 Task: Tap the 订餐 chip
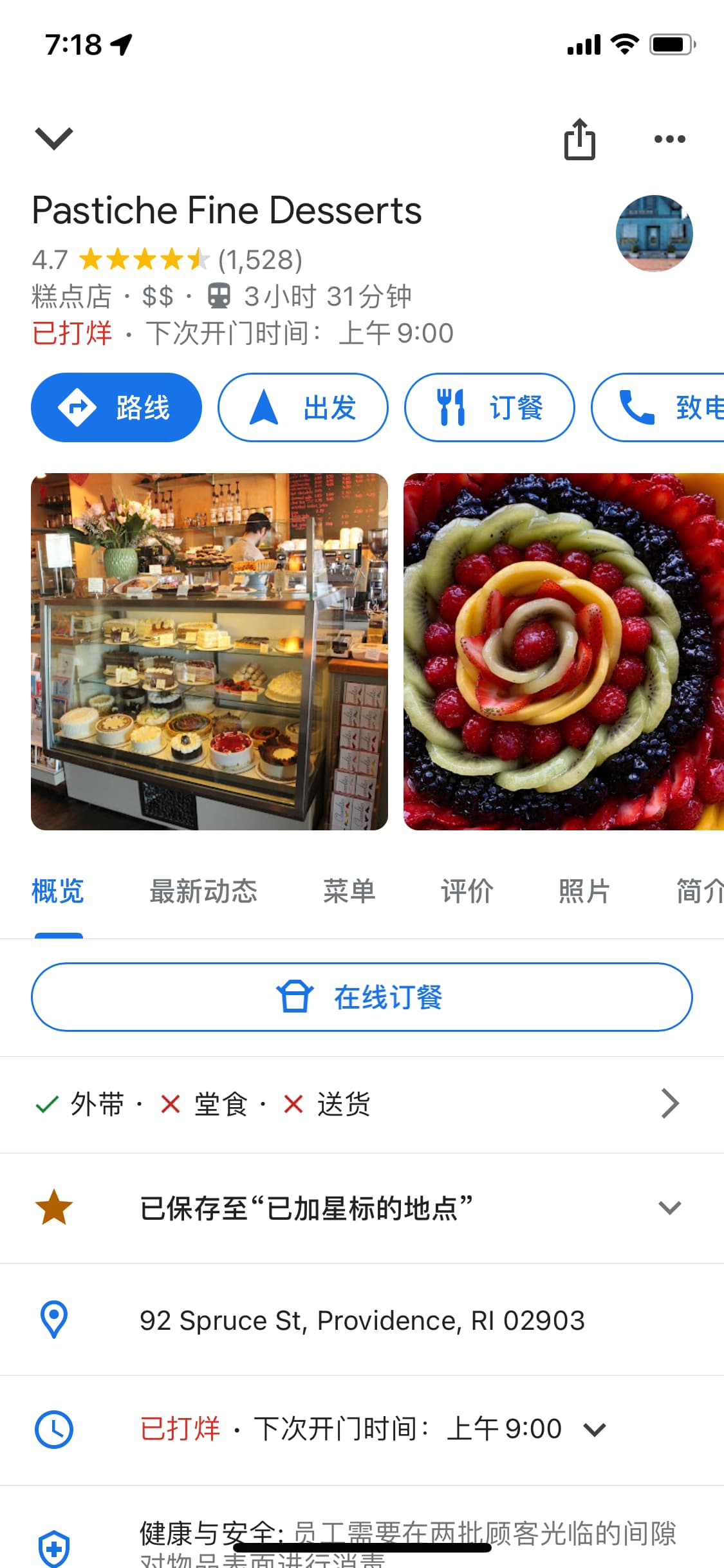pos(489,407)
